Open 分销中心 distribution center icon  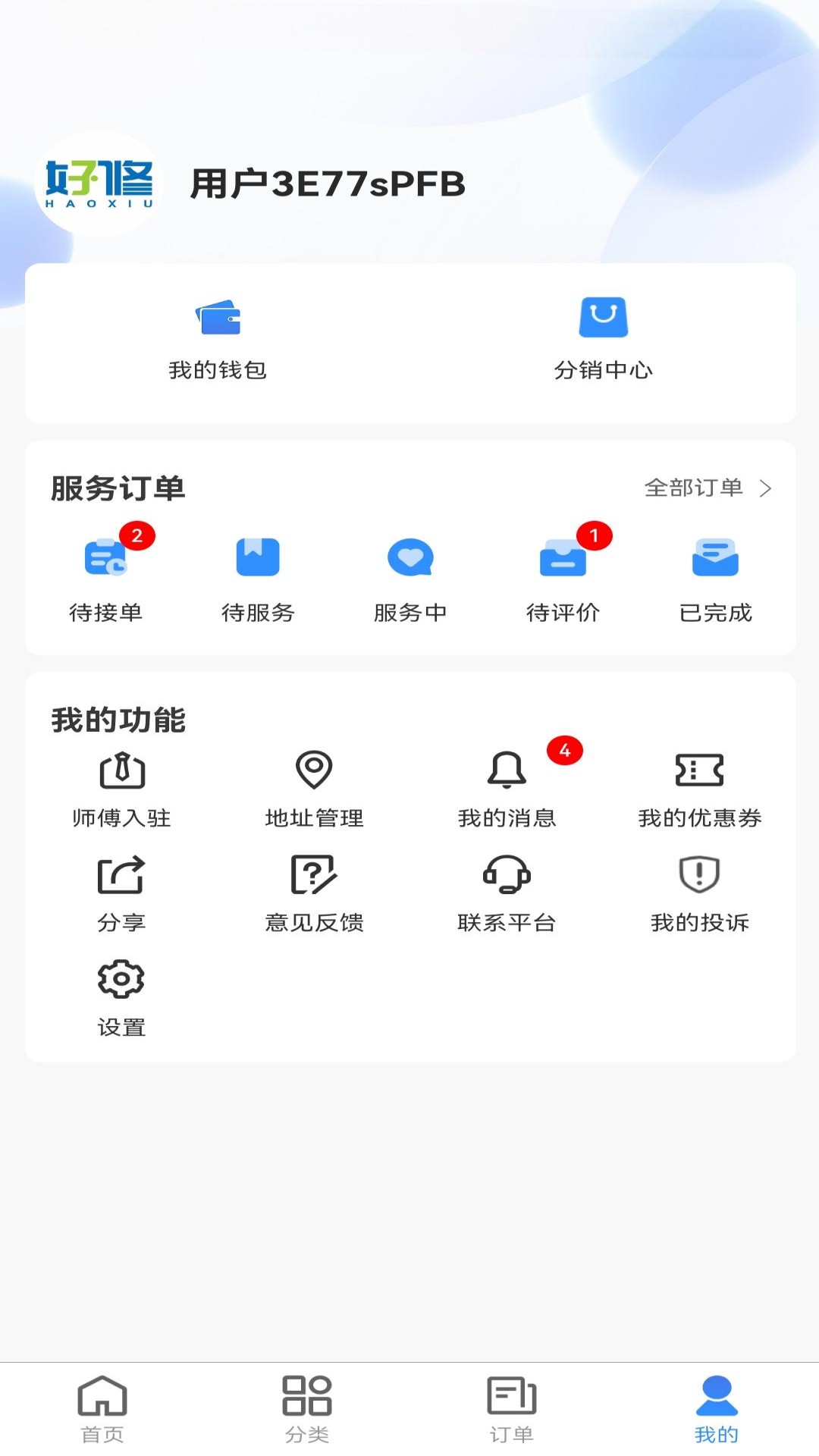click(603, 318)
